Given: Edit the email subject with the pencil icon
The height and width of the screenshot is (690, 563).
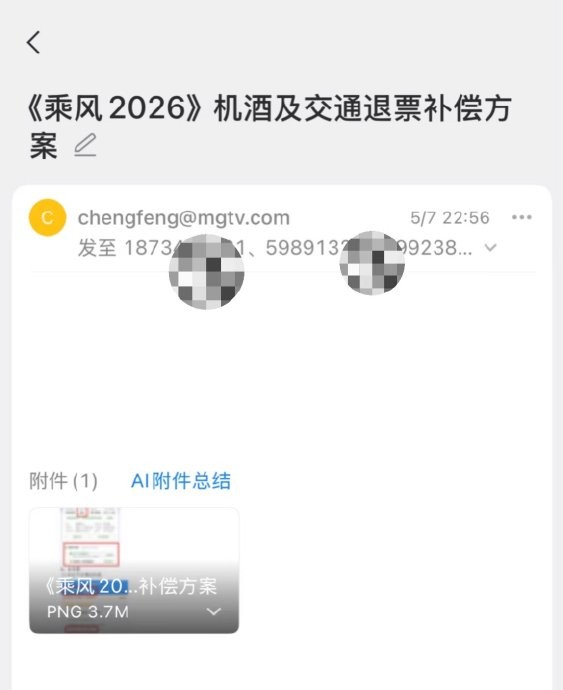Looking at the screenshot, I should (85, 146).
